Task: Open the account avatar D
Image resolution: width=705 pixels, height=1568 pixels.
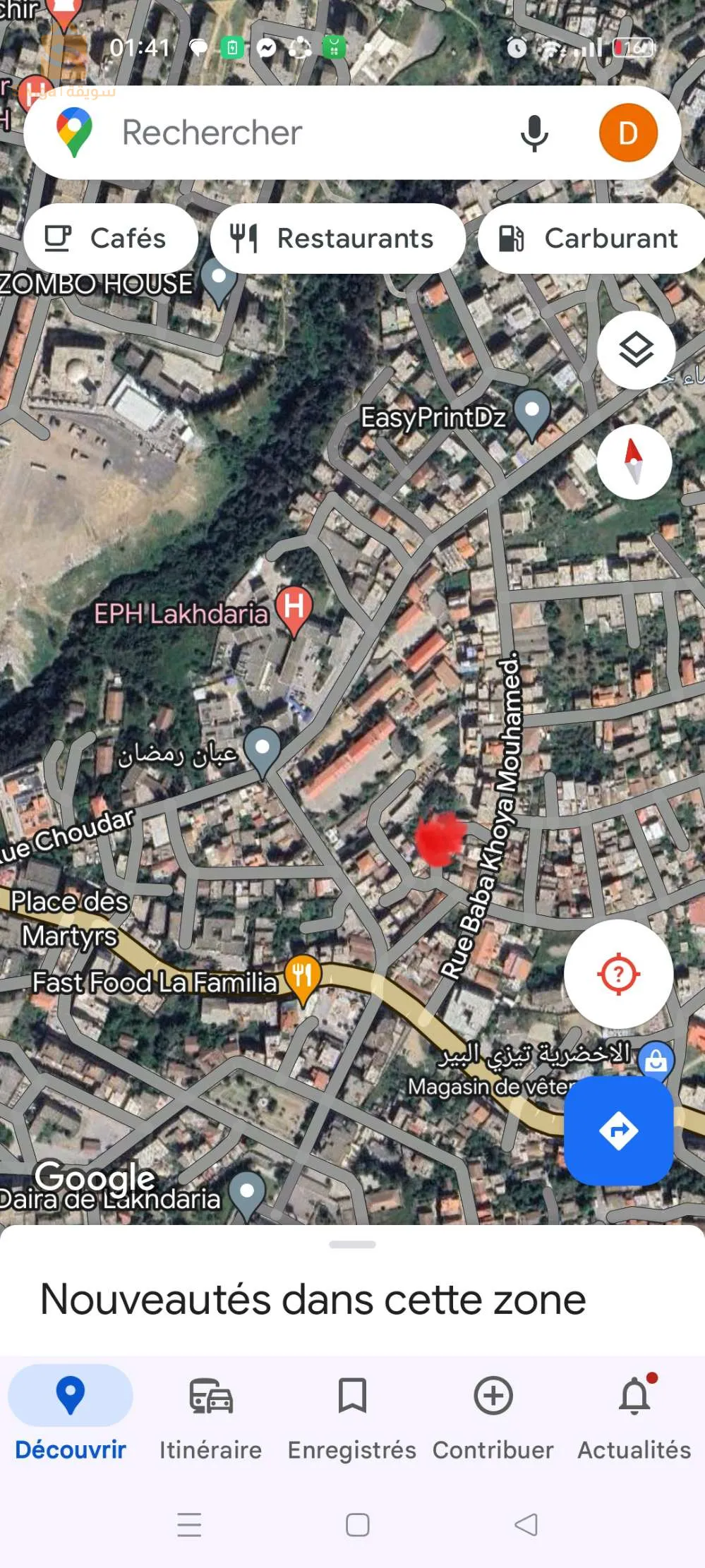Action: pyautogui.click(x=628, y=133)
